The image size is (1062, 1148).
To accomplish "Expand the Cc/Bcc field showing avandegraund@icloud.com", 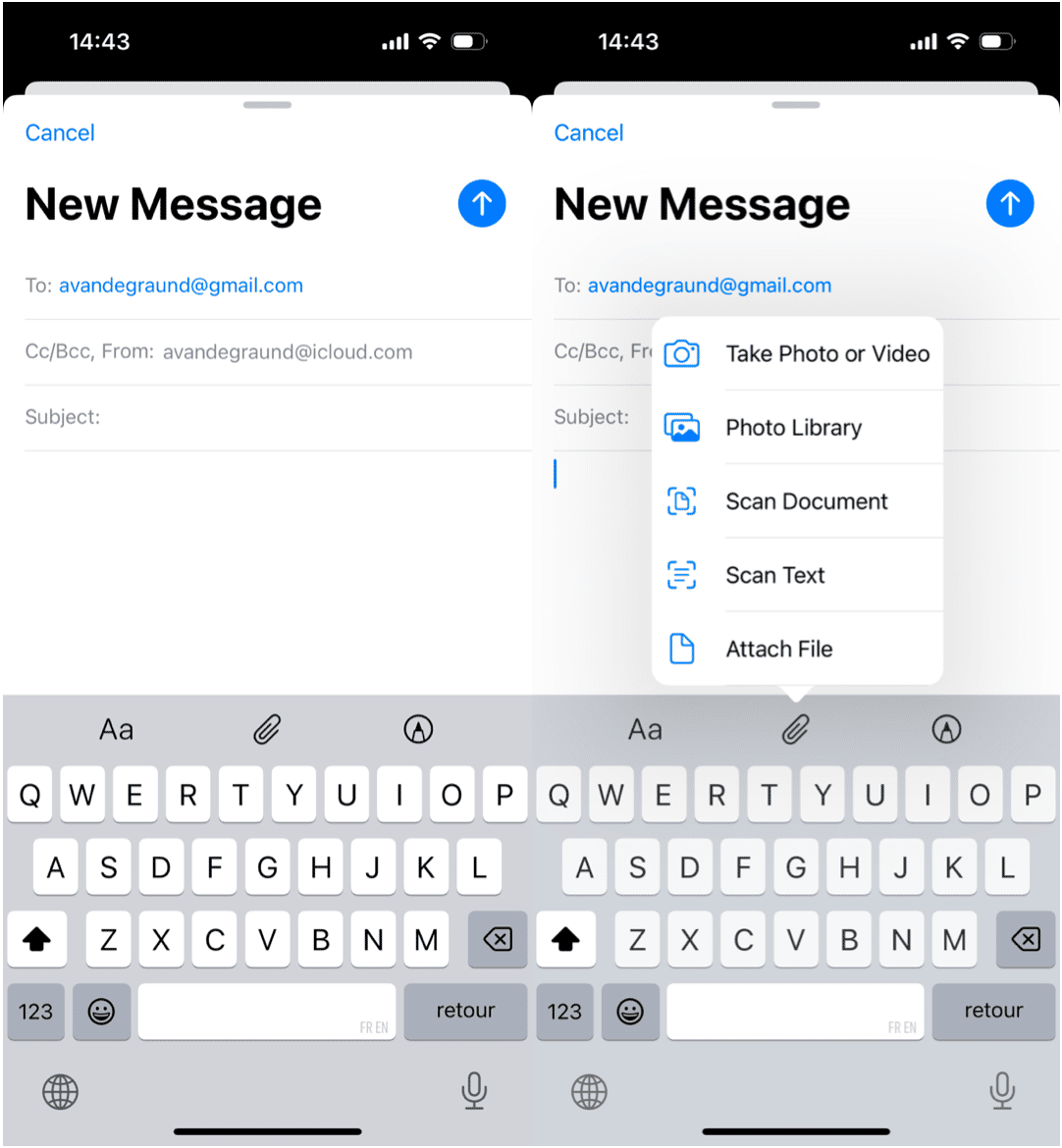I will pos(219,352).
